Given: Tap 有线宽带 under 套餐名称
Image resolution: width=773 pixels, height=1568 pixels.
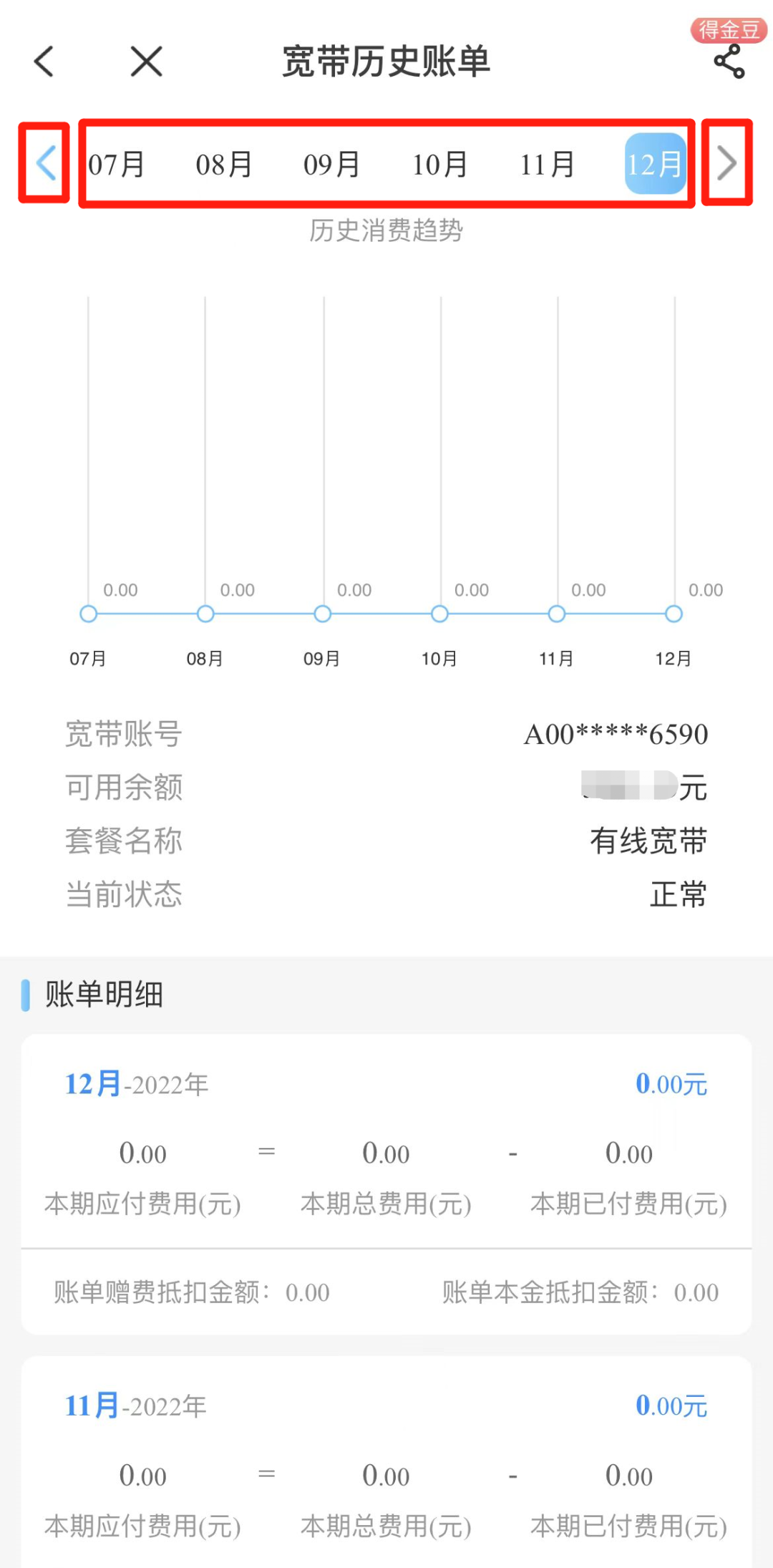Looking at the screenshot, I should coord(648,840).
